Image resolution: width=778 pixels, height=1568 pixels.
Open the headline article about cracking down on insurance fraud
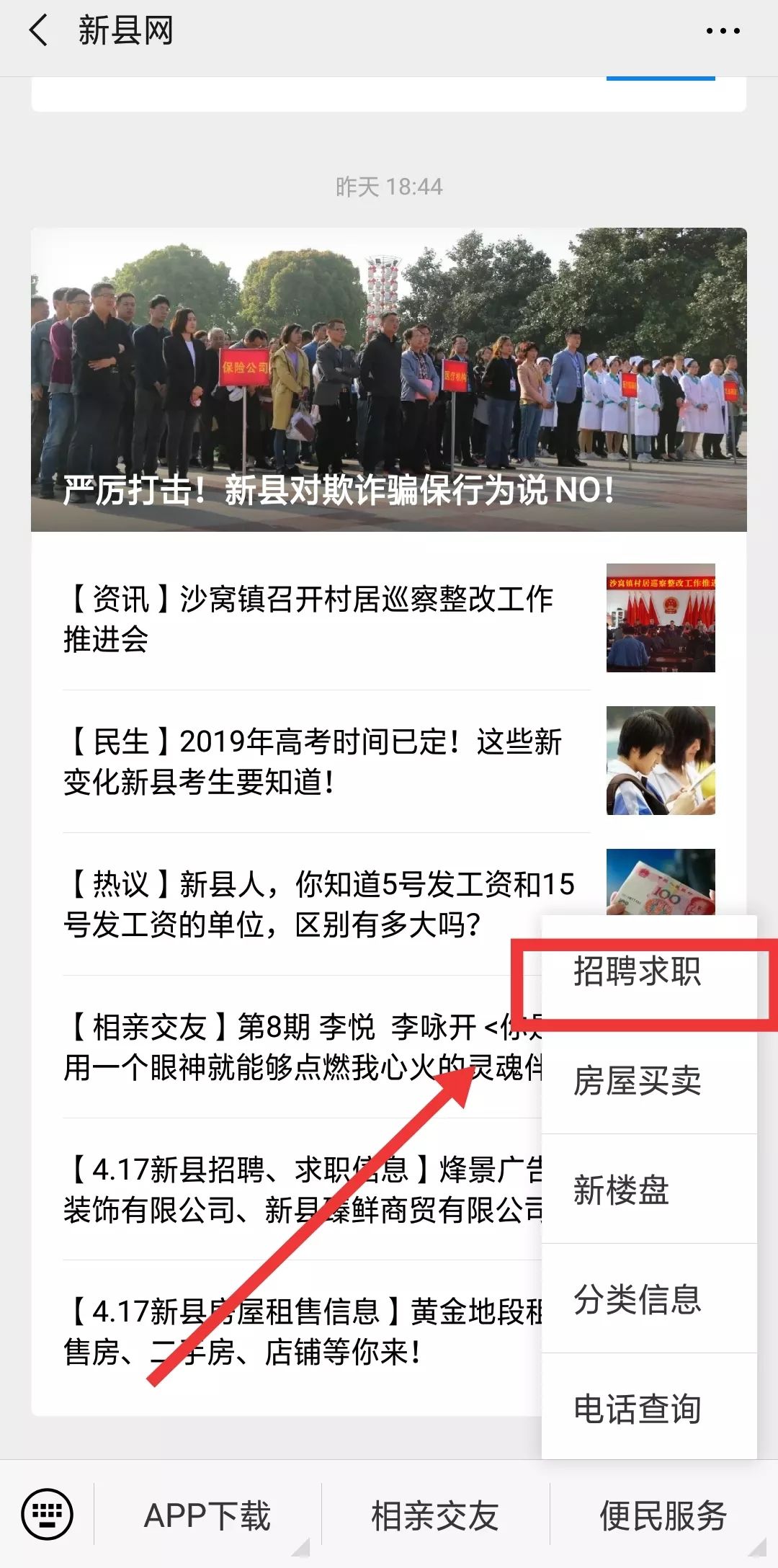pyautogui.click(x=389, y=380)
